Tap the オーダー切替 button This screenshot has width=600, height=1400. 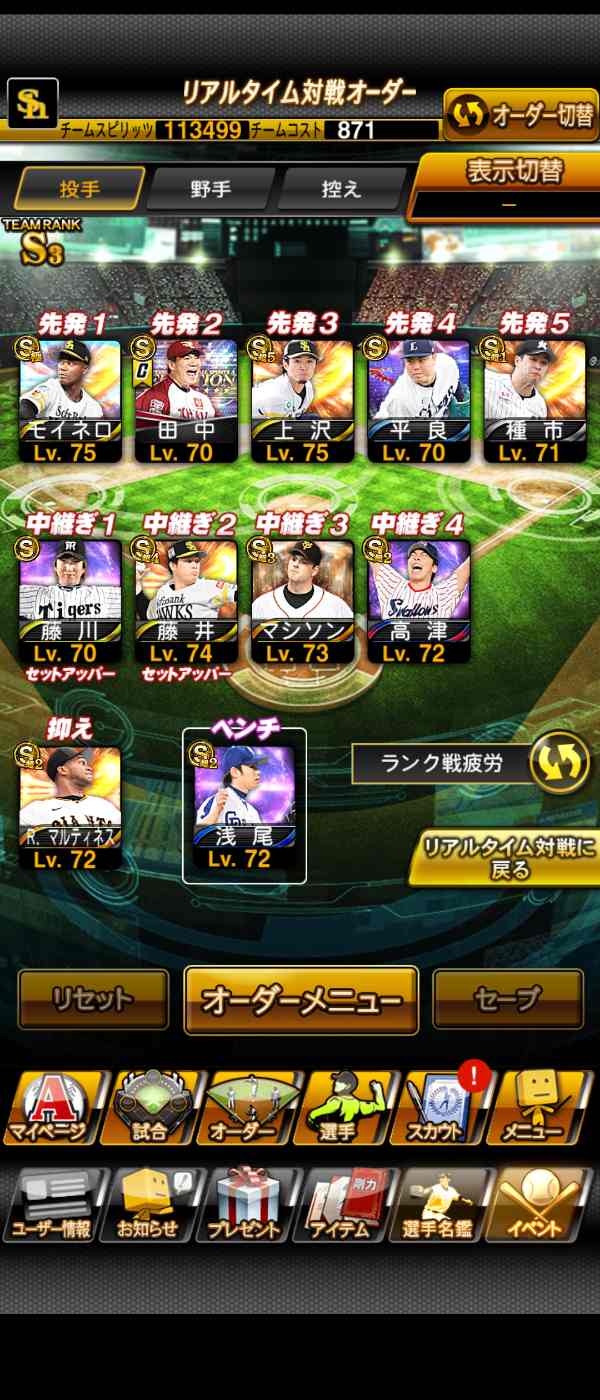(521, 115)
